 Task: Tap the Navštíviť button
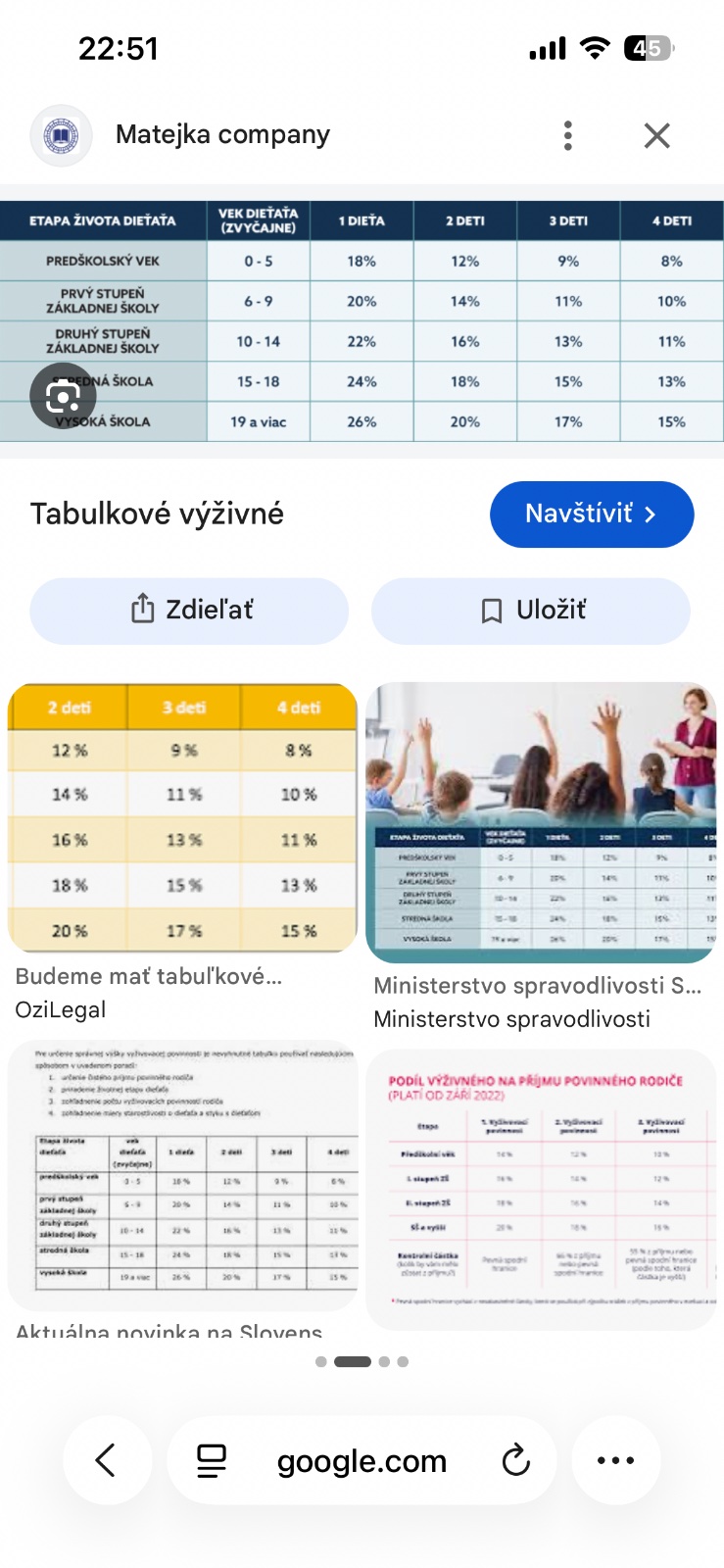592,514
